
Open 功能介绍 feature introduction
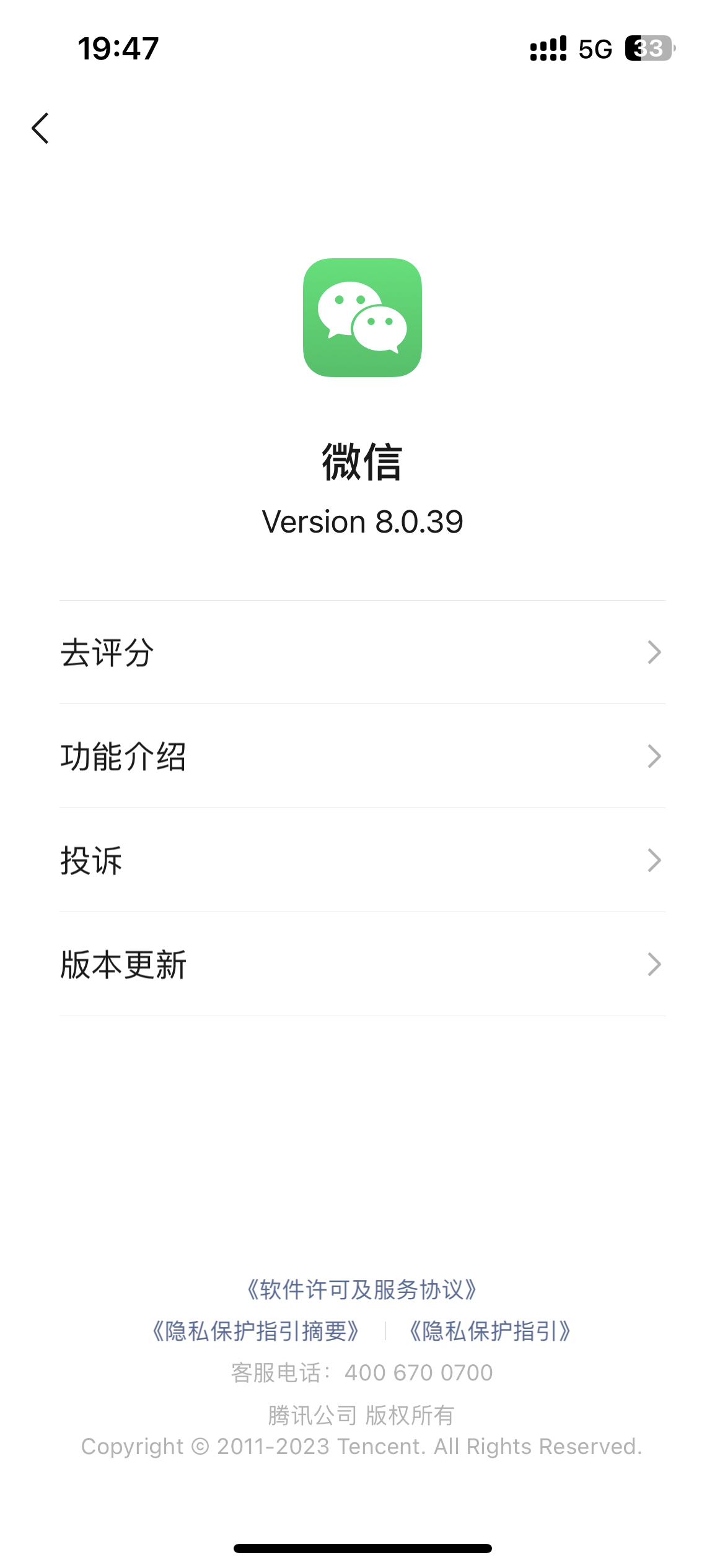[362, 756]
